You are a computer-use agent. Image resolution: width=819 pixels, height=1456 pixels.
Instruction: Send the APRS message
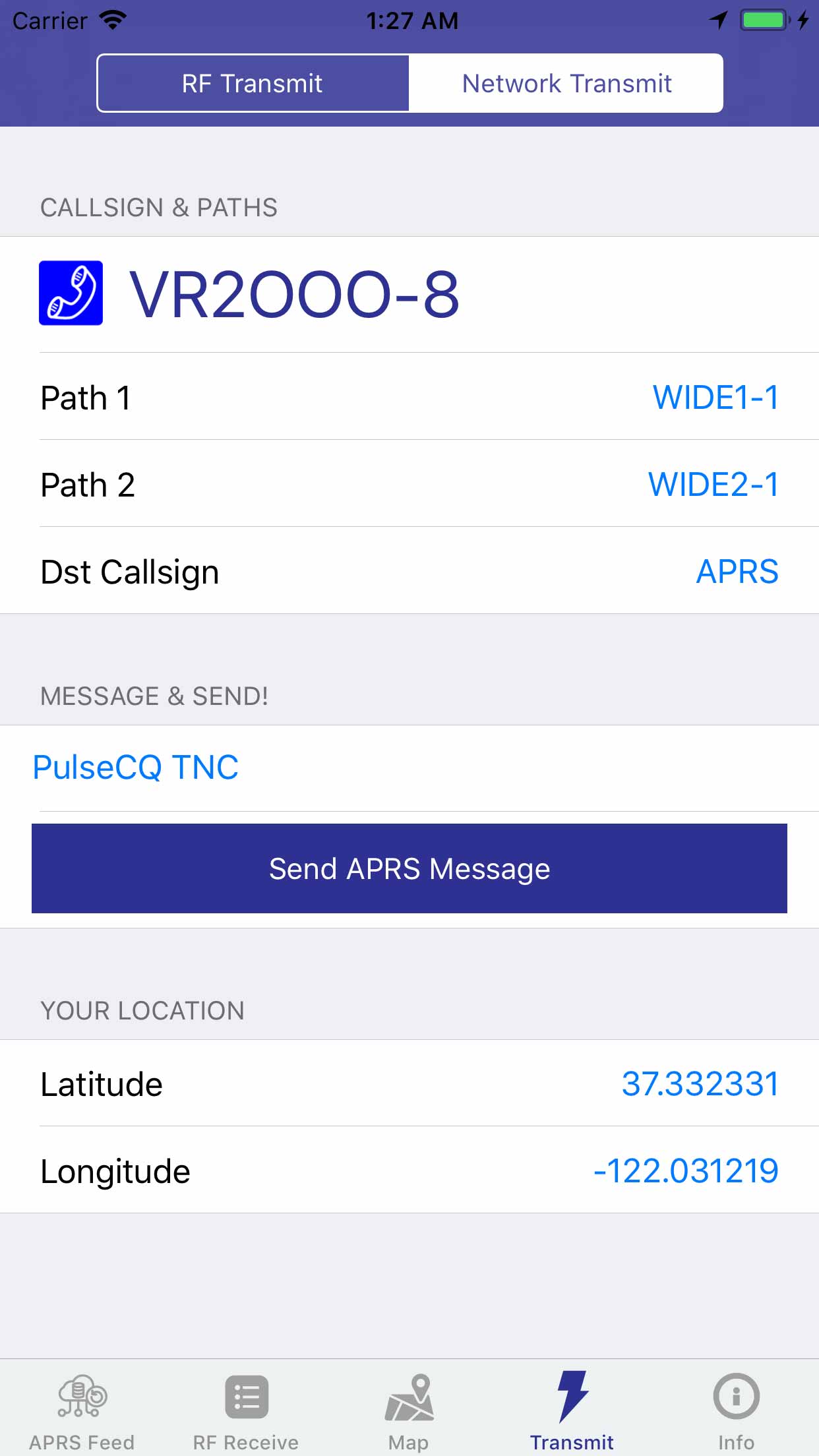click(x=409, y=868)
